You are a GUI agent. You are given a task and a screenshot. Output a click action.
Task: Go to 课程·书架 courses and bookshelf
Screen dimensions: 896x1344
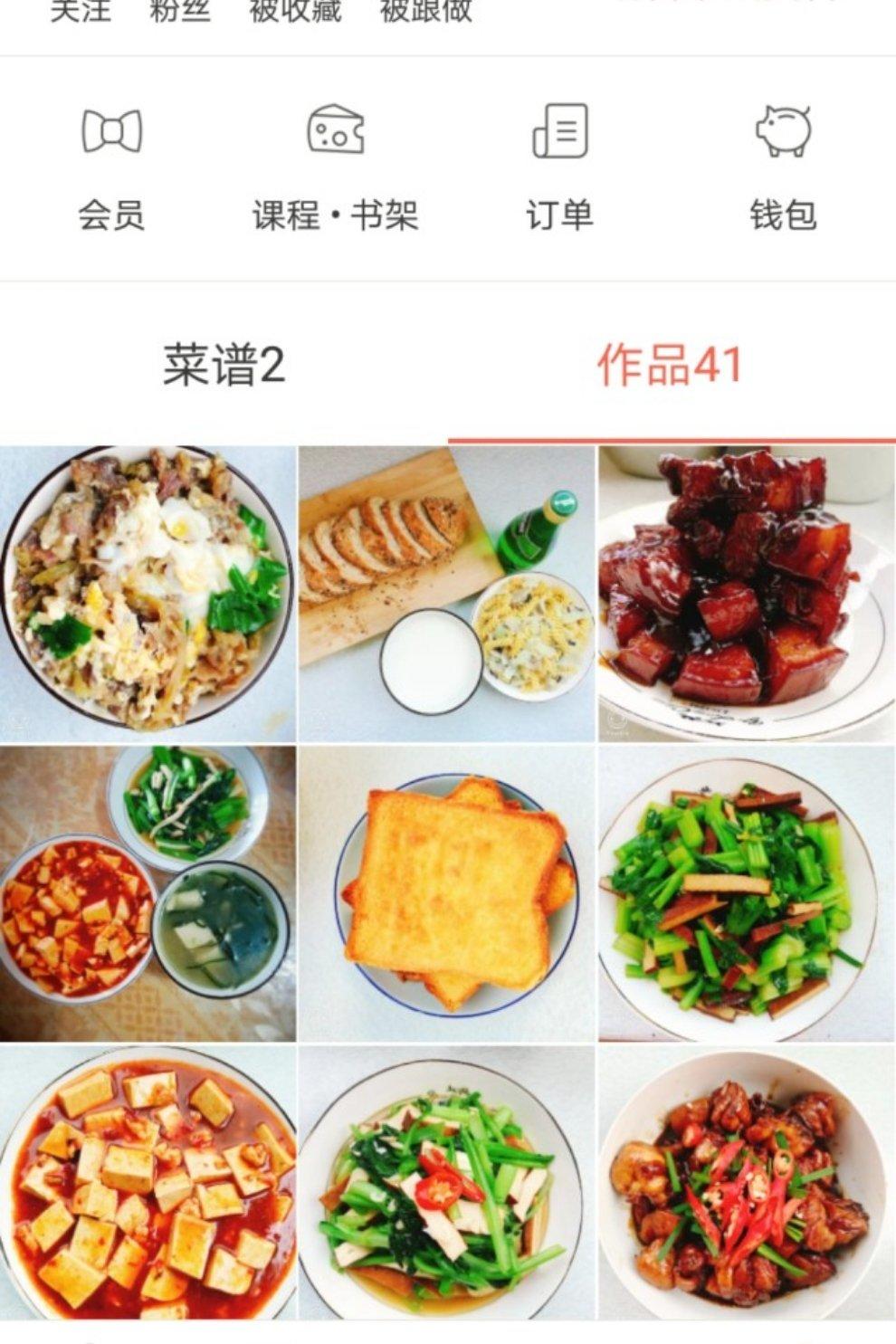click(x=335, y=167)
